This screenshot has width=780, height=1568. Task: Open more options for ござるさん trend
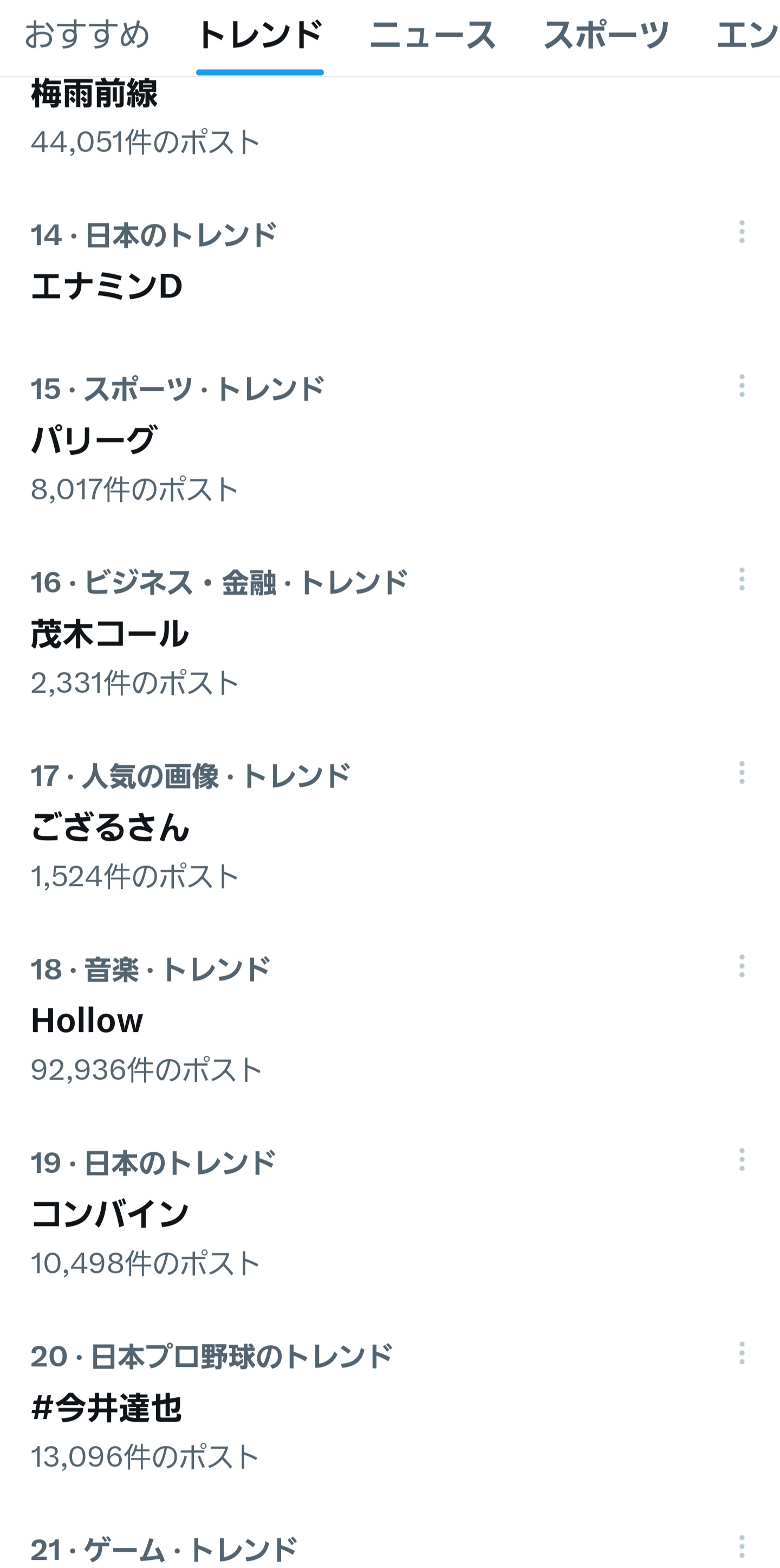coord(742,773)
